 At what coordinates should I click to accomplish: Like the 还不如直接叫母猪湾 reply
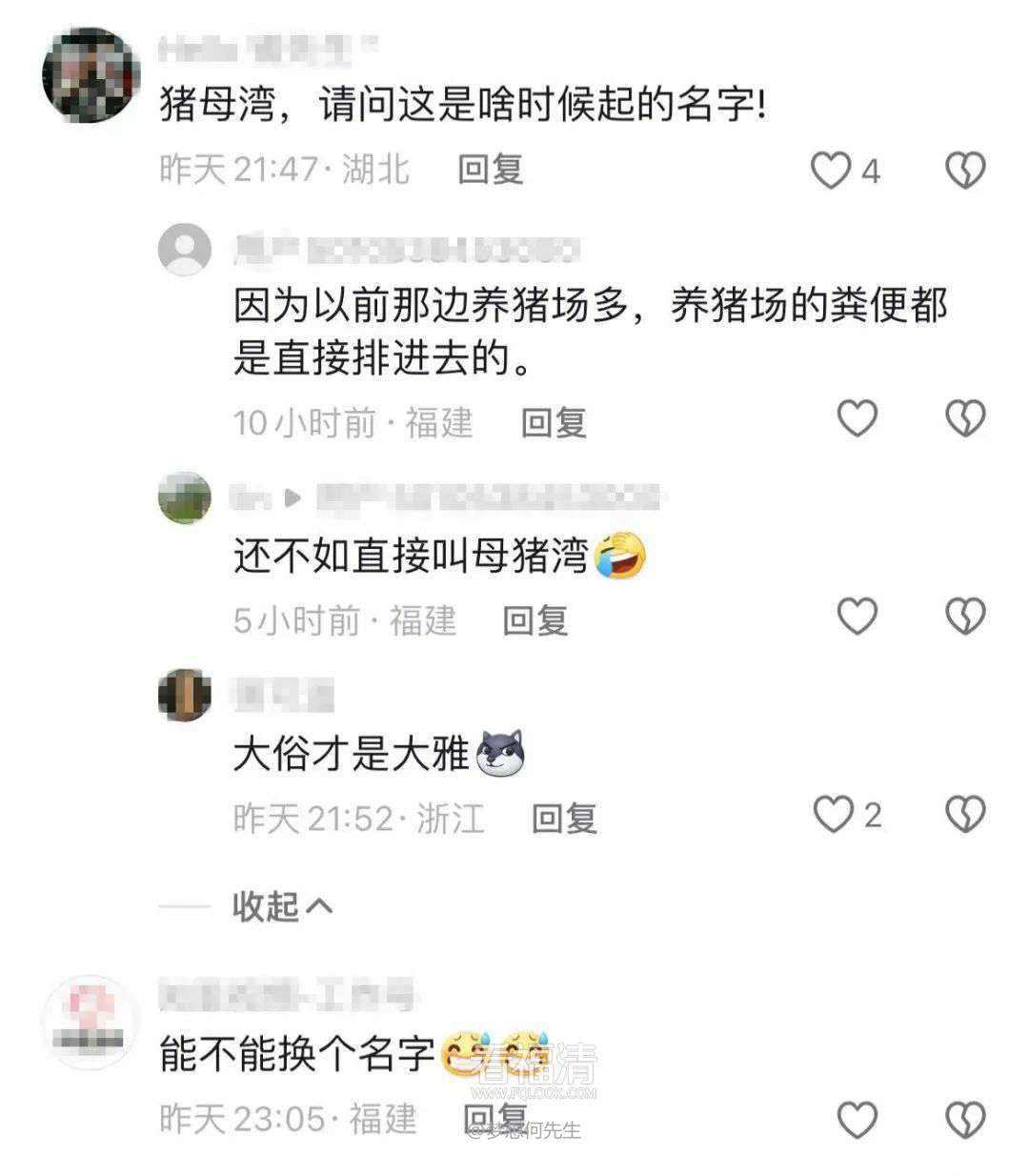click(857, 617)
